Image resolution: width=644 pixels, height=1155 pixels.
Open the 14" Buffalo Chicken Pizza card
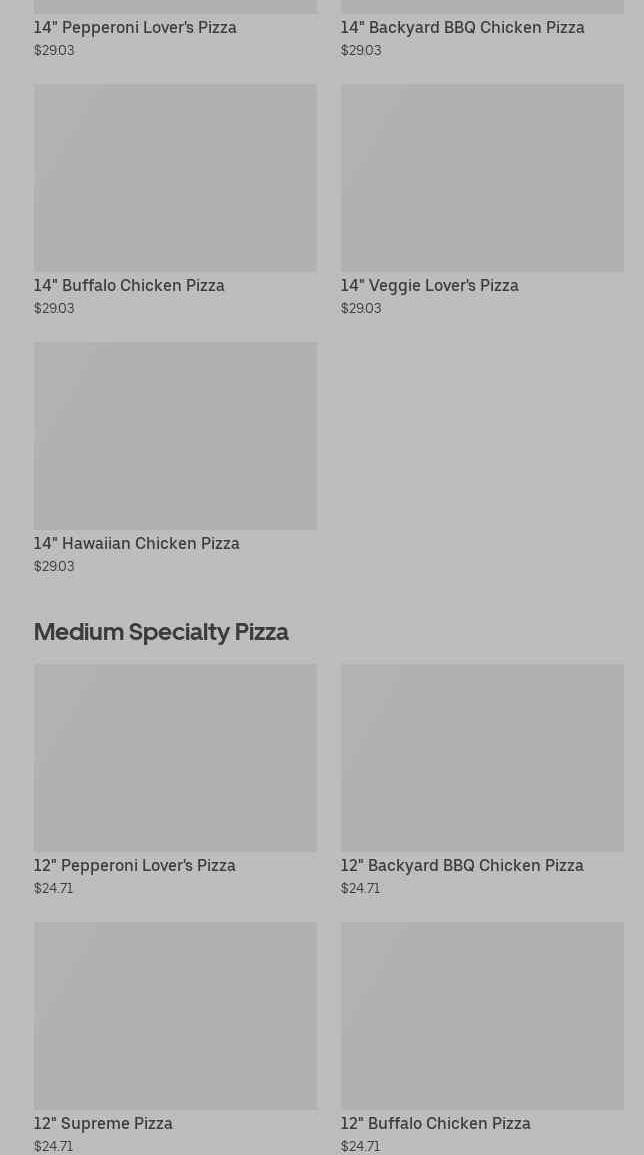pos(175,200)
